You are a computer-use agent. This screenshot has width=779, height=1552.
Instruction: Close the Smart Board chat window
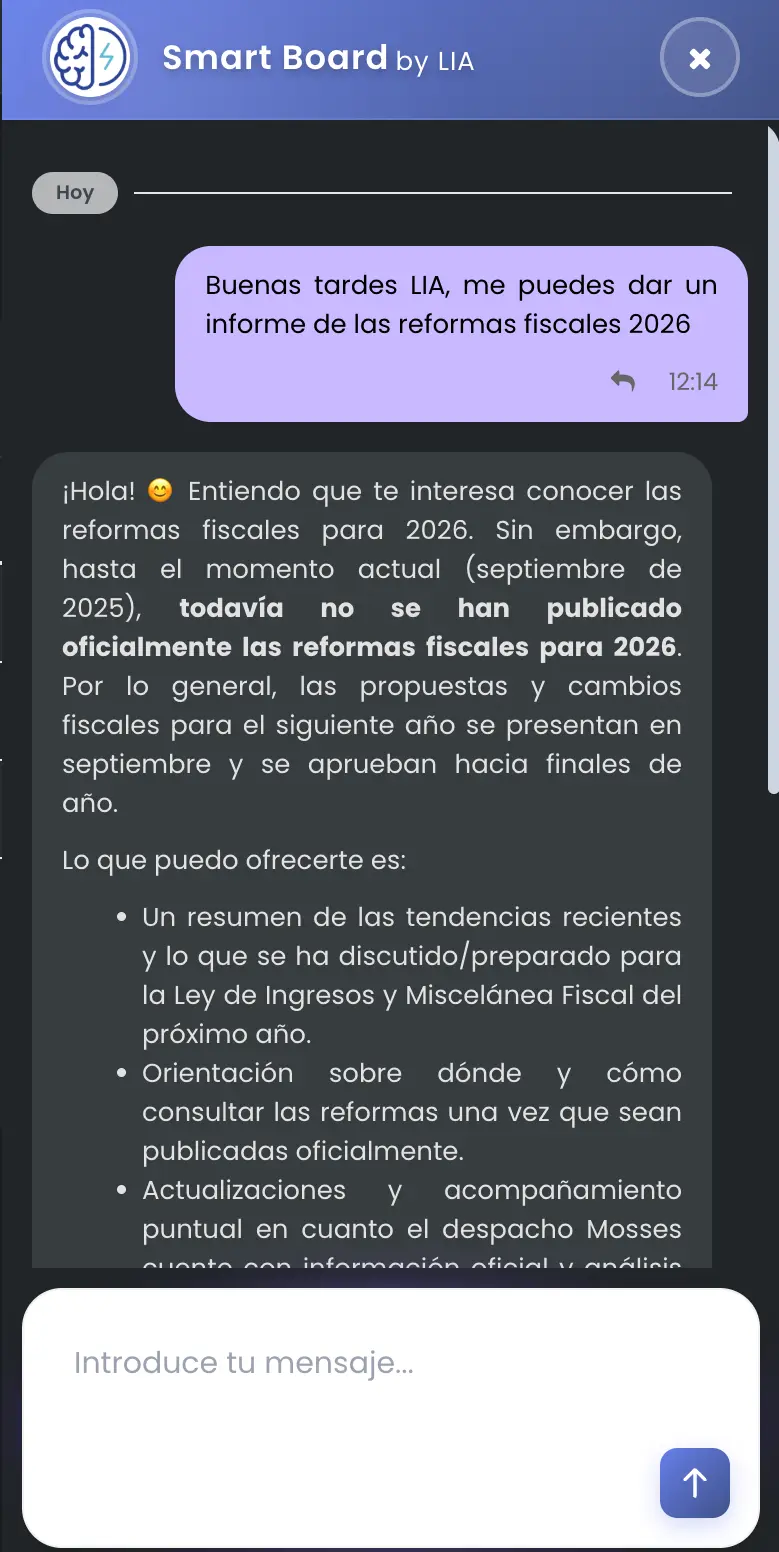coord(700,58)
